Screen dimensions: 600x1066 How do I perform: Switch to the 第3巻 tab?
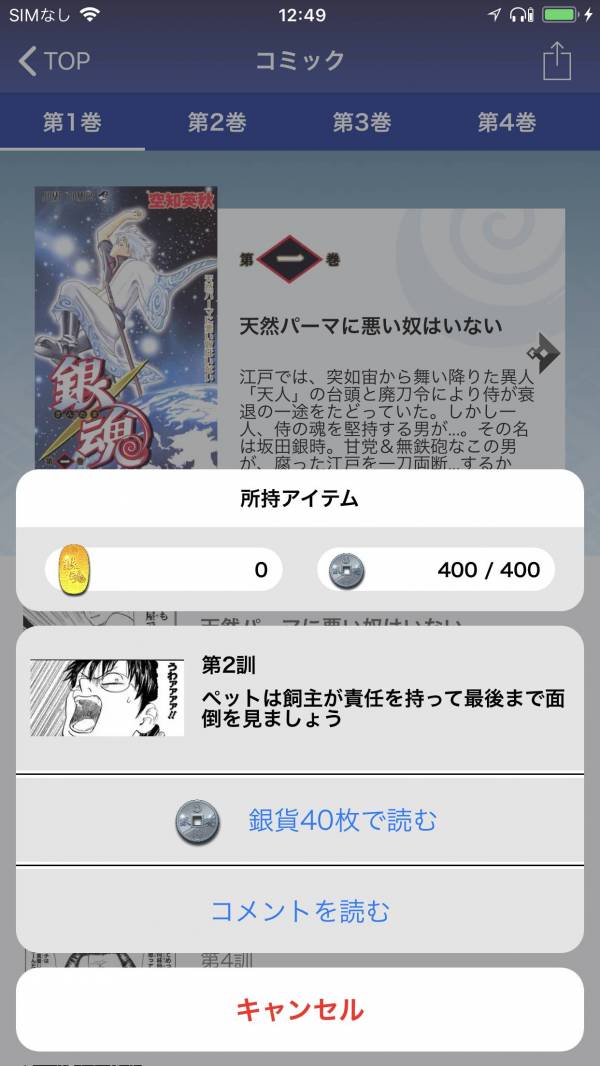point(362,122)
